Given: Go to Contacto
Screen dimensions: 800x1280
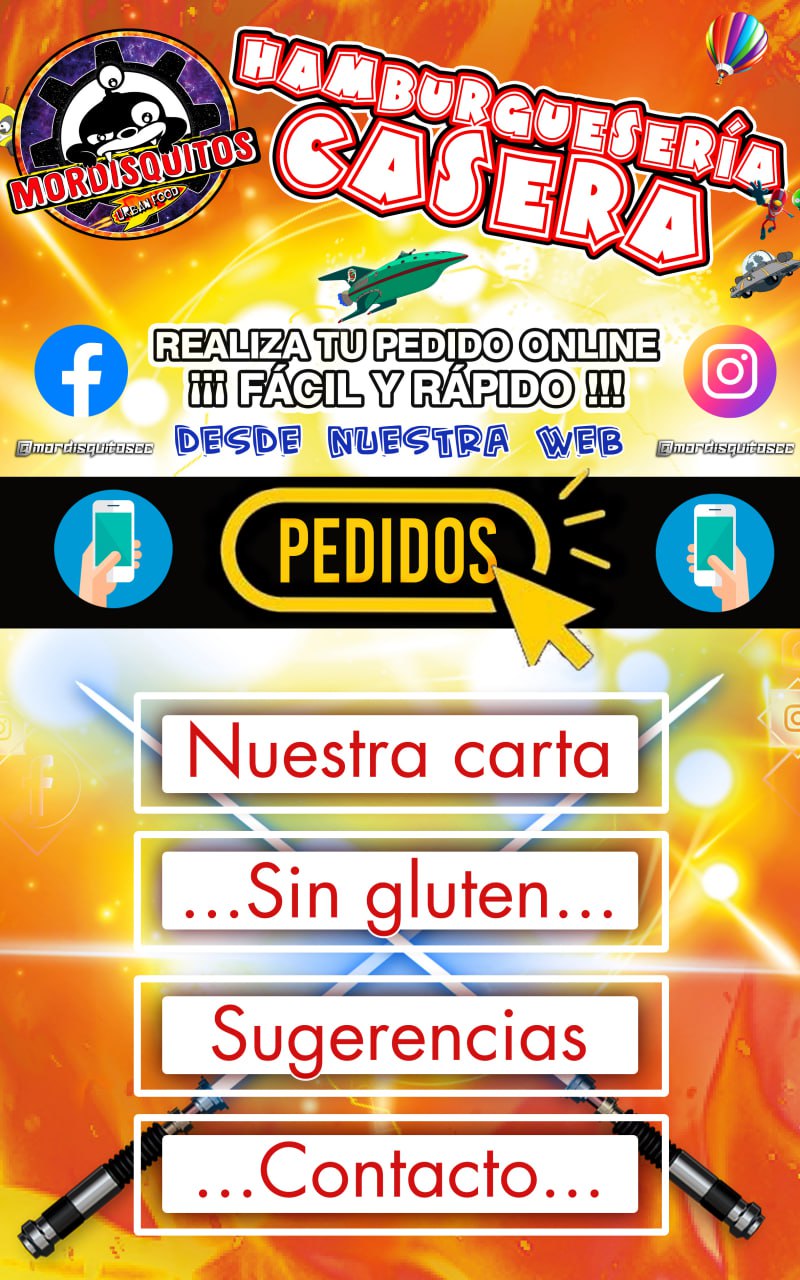Looking at the screenshot, I should click(400, 1174).
